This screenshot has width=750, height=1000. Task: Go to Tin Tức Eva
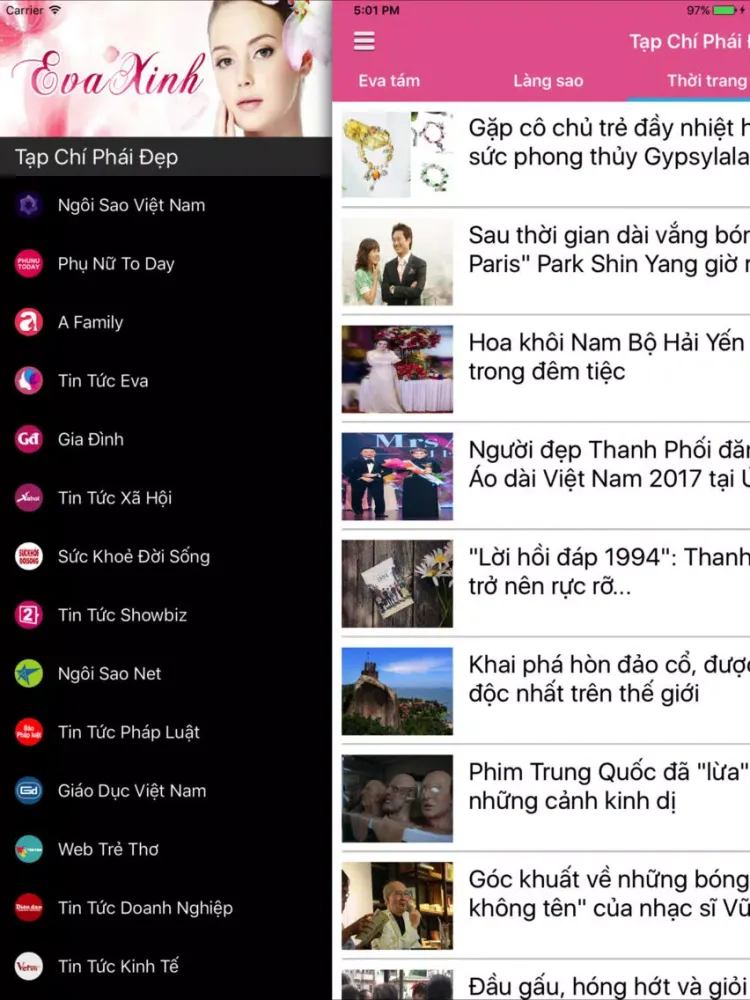click(x=103, y=381)
